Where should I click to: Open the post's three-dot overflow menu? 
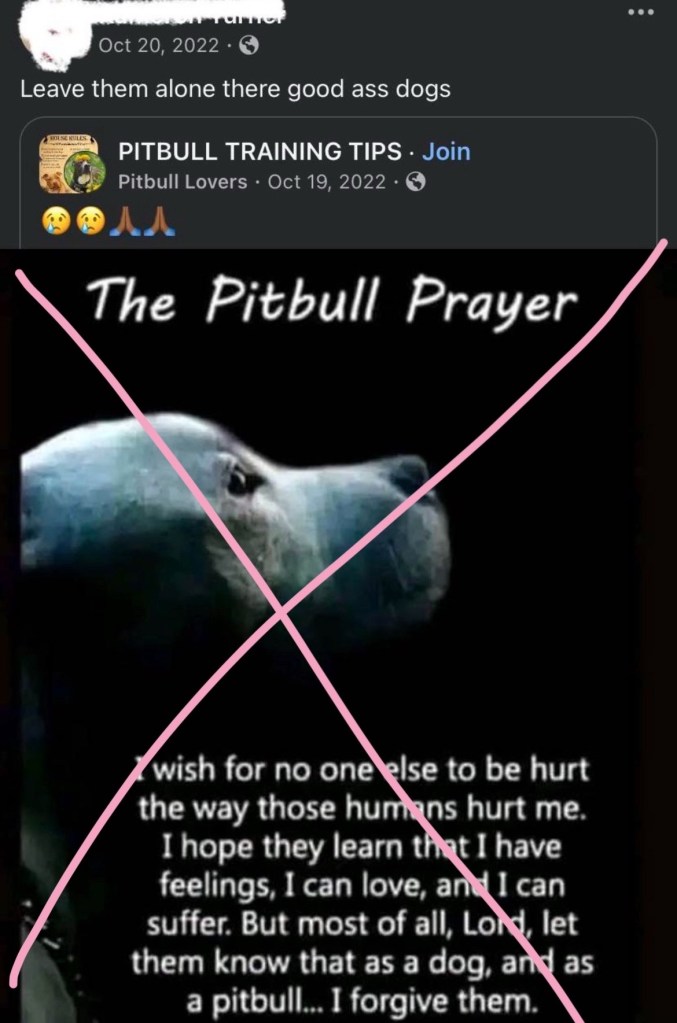[x=639, y=13]
